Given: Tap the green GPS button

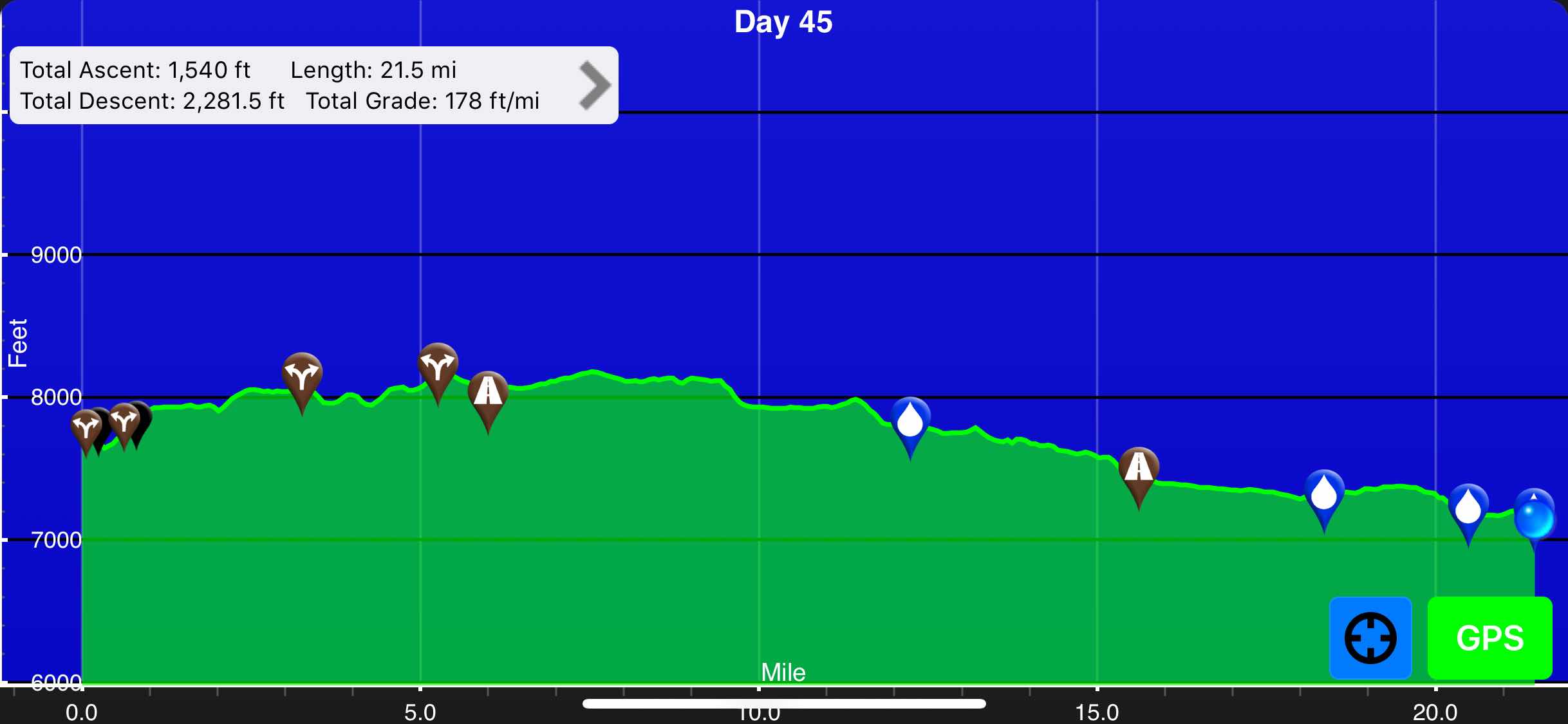Looking at the screenshot, I should [x=1489, y=638].
